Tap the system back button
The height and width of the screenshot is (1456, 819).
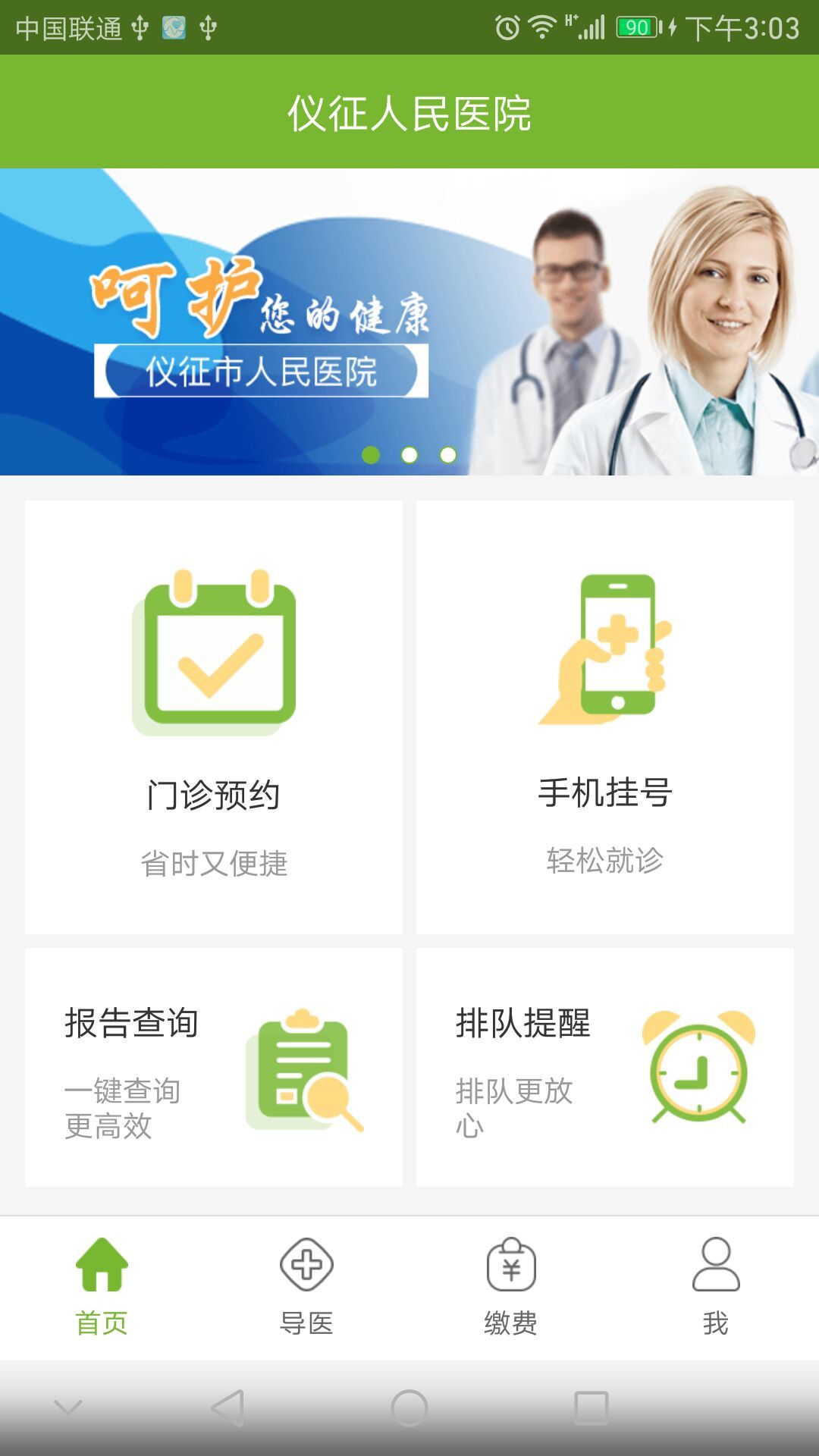tap(227, 1408)
